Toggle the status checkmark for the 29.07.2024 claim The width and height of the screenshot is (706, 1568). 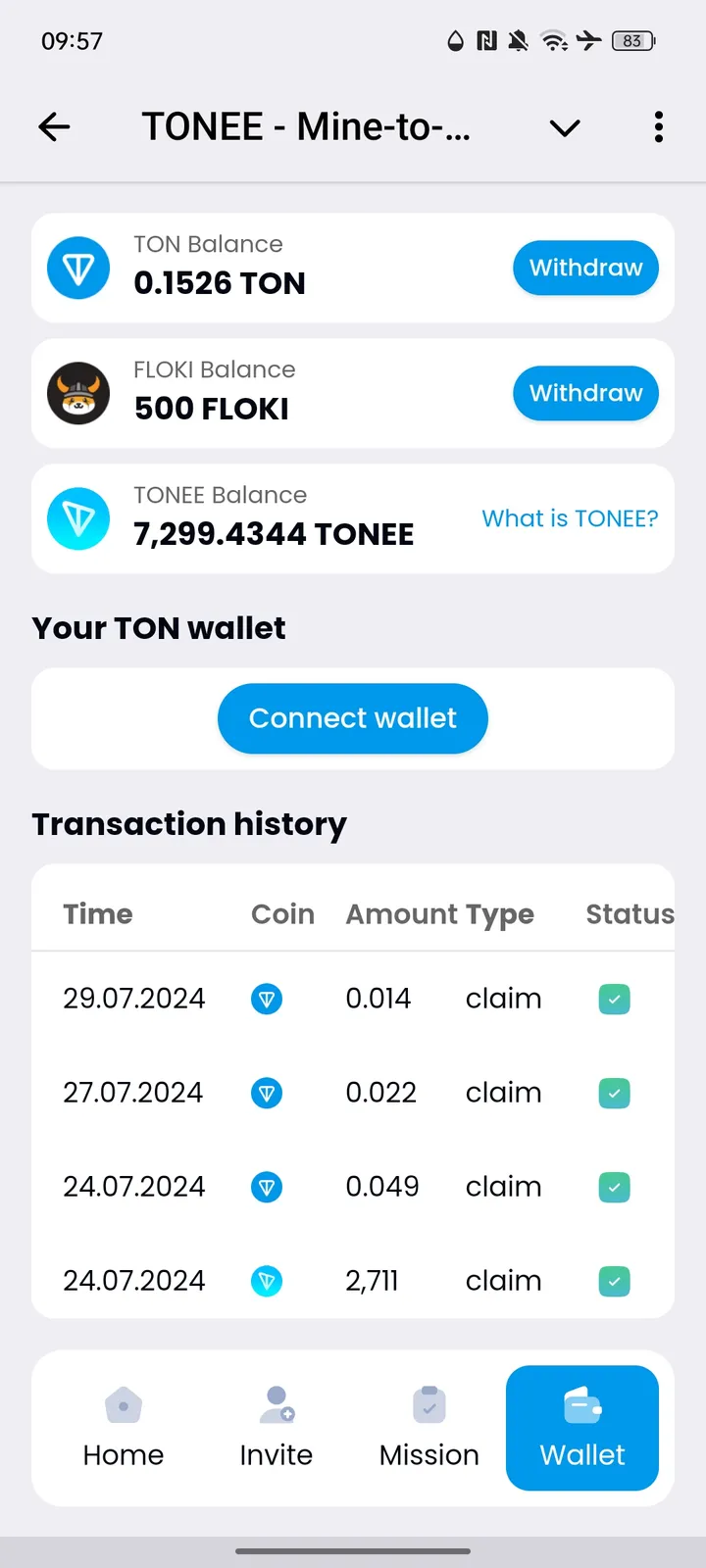[614, 999]
